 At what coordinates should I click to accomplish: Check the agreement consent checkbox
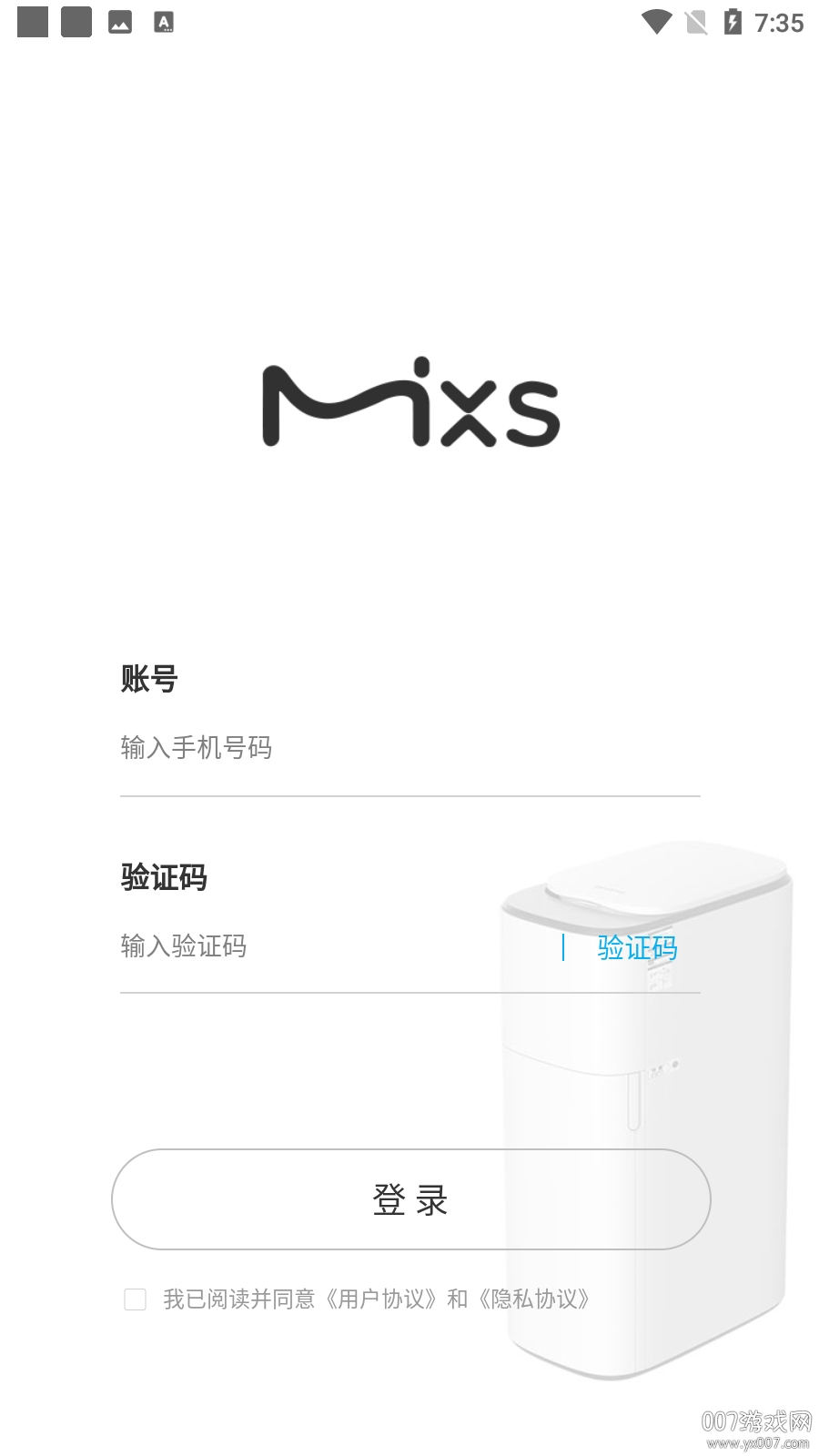pos(136,1300)
